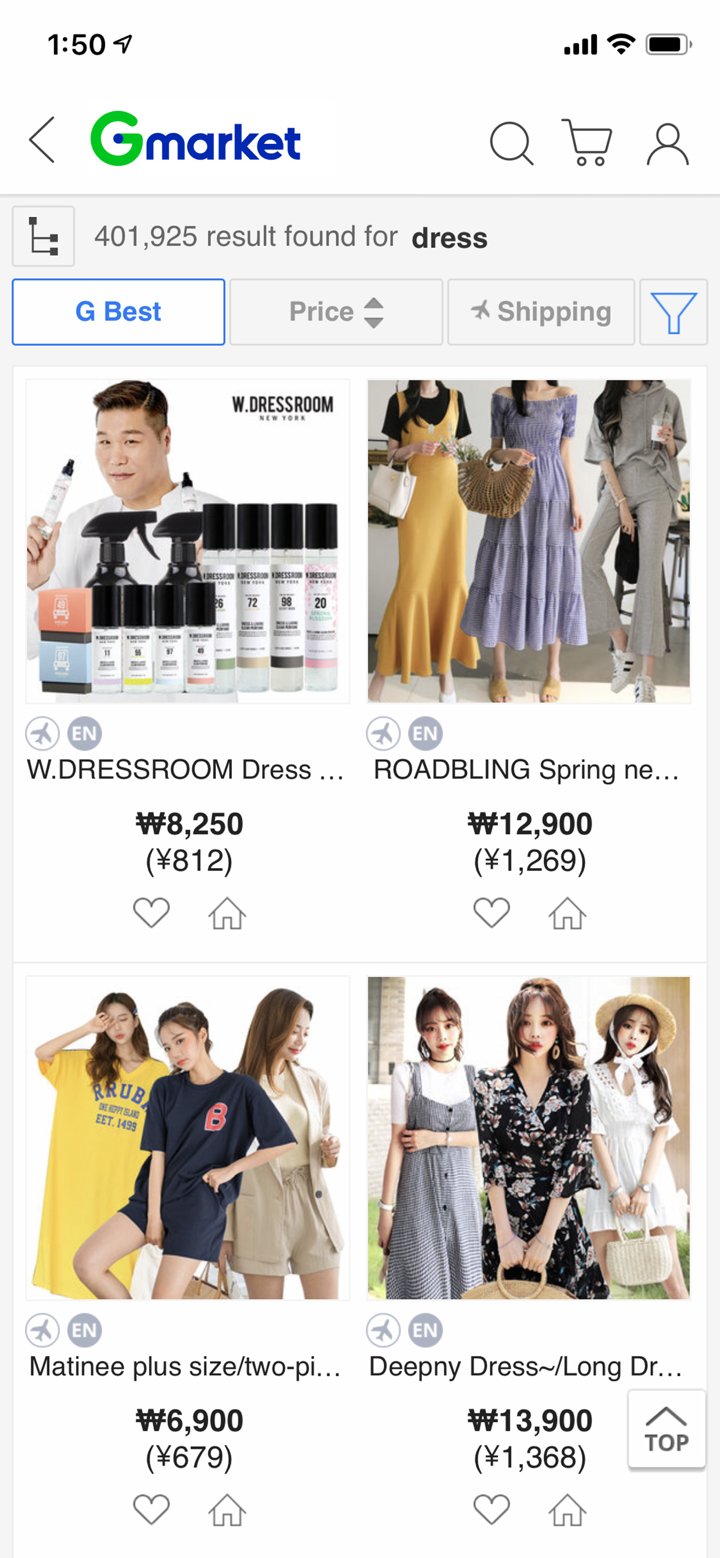Image resolution: width=720 pixels, height=1558 pixels.
Task: Open the search function
Action: (x=511, y=143)
